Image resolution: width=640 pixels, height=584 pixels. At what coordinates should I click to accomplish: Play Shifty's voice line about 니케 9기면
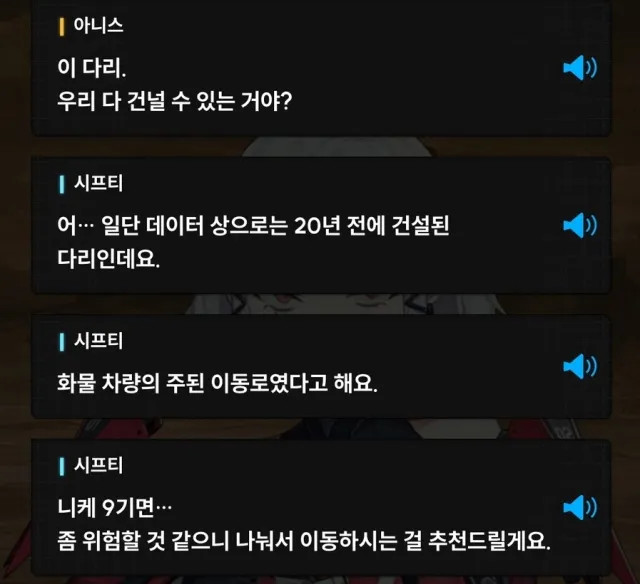coord(579,507)
